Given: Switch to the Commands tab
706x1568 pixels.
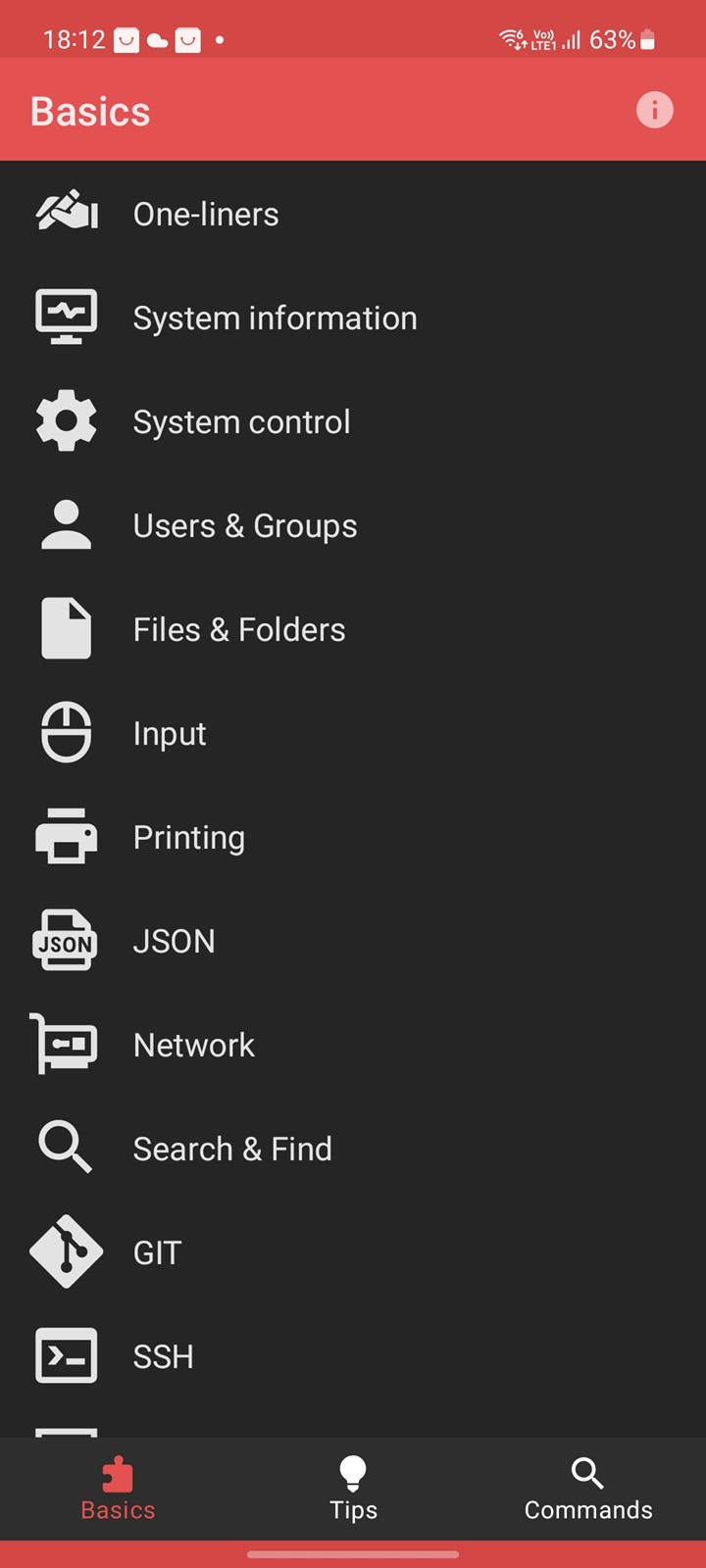Looking at the screenshot, I should 588,1489.
